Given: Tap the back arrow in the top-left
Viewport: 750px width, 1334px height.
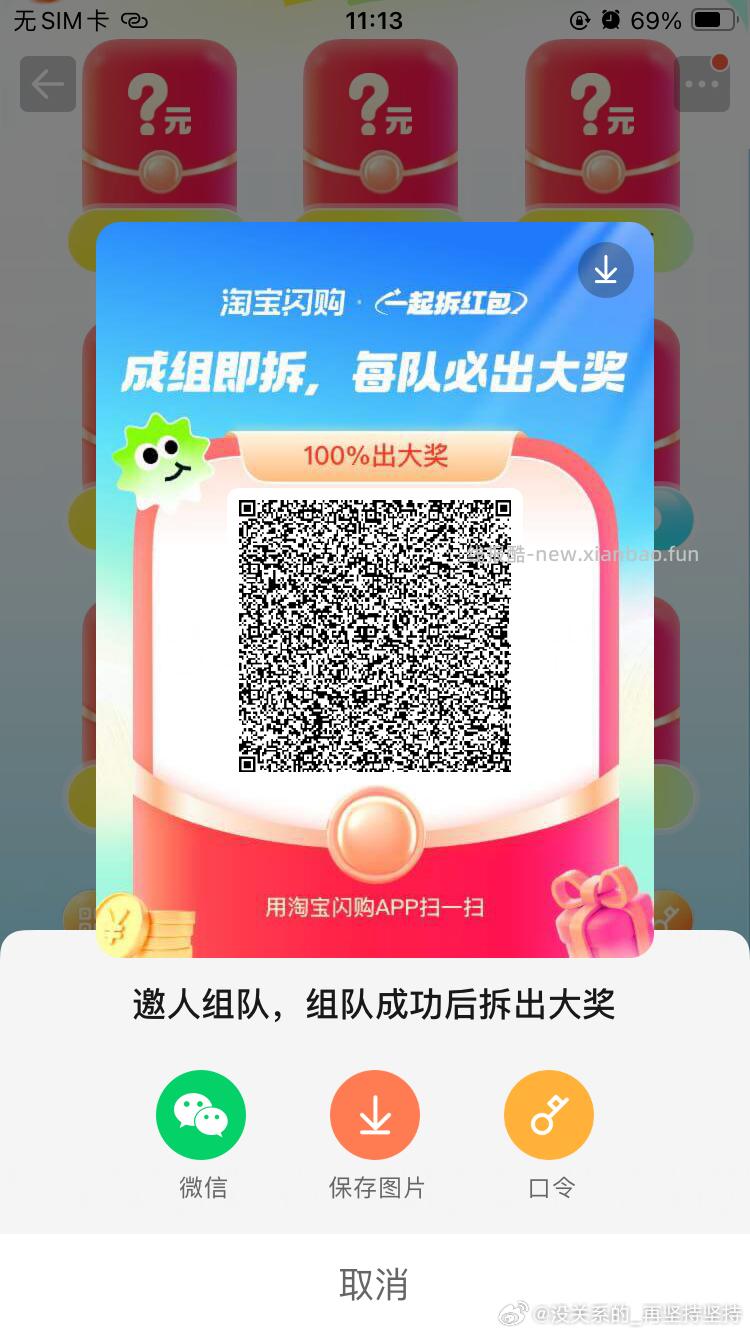Looking at the screenshot, I should click(x=47, y=84).
